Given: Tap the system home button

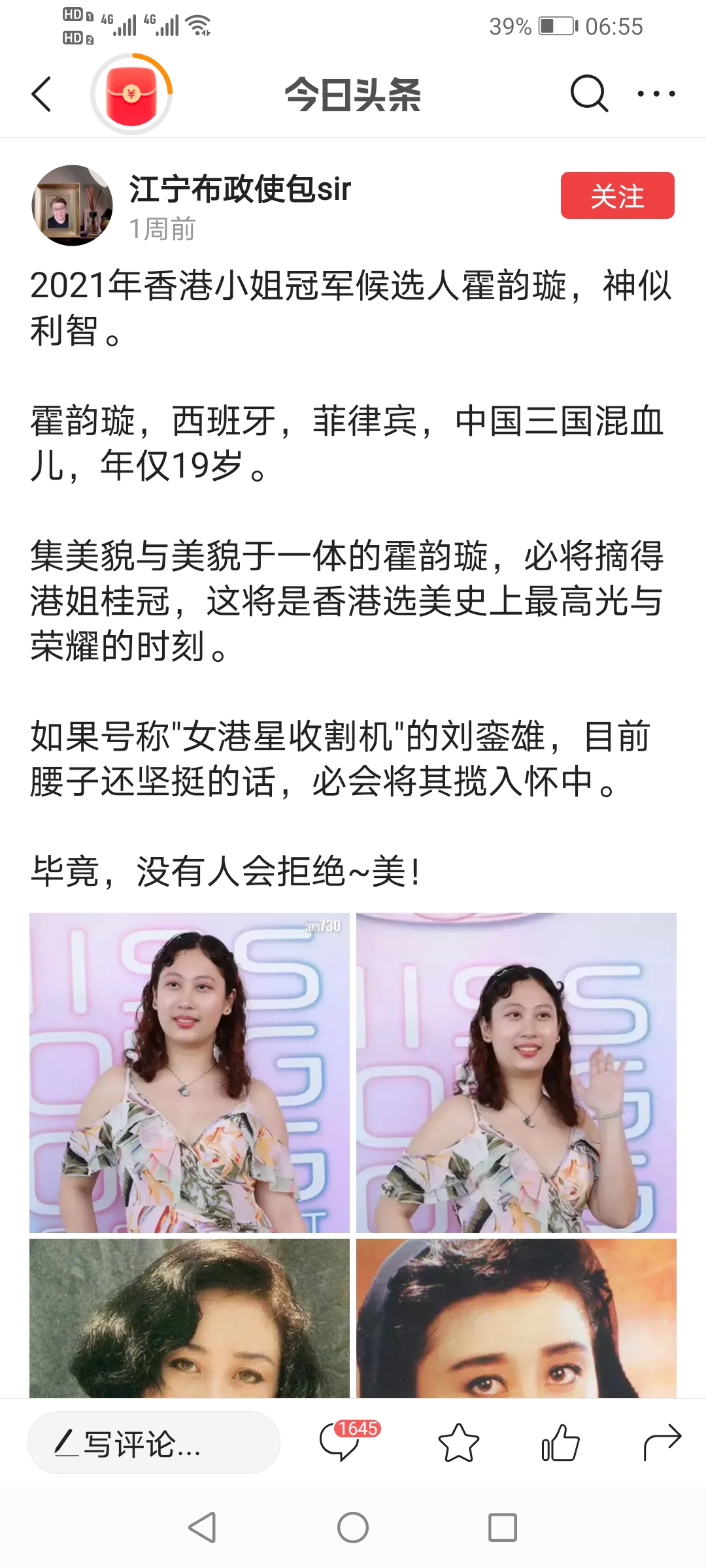Looking at the screenshot, I should [x=353, y=1527].
